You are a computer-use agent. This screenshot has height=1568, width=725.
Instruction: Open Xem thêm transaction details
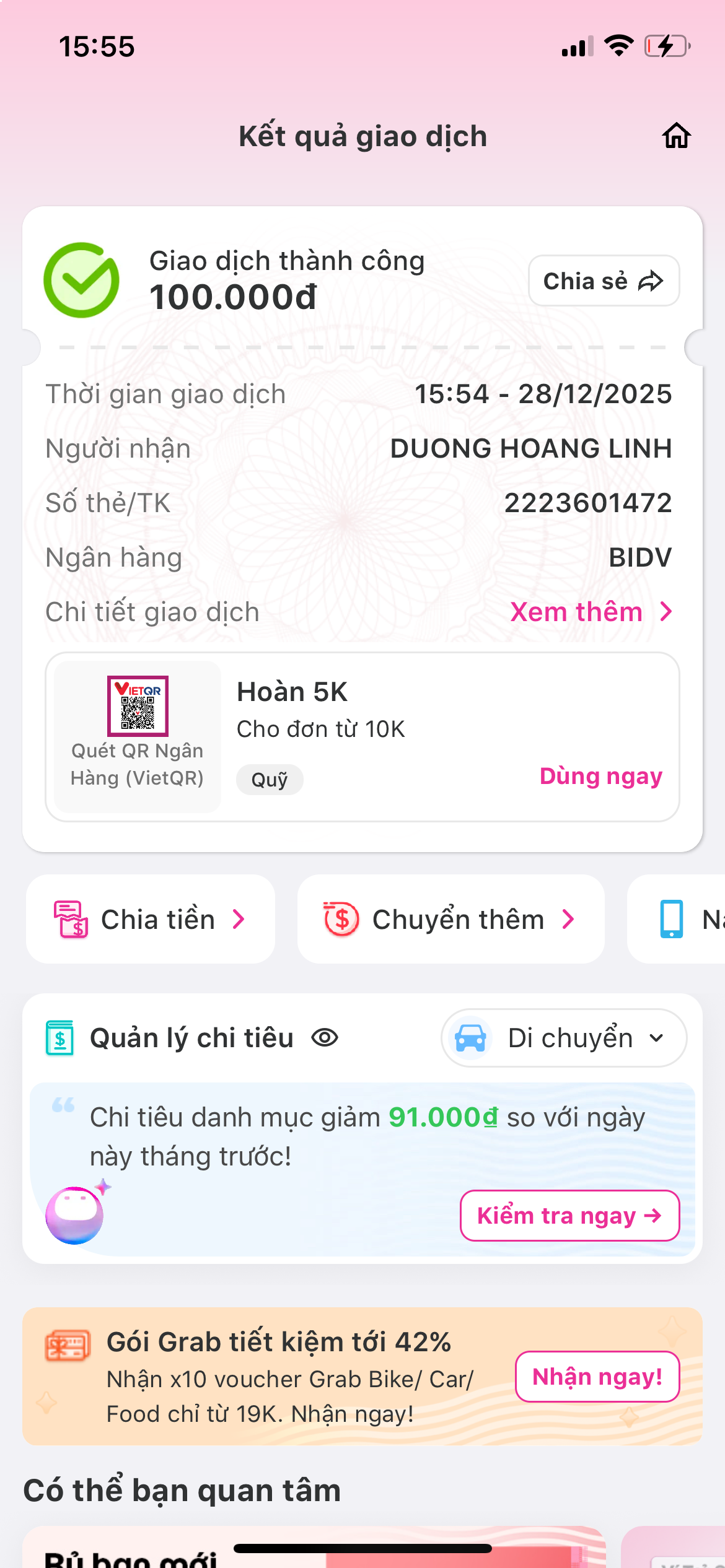pos(591,612)
